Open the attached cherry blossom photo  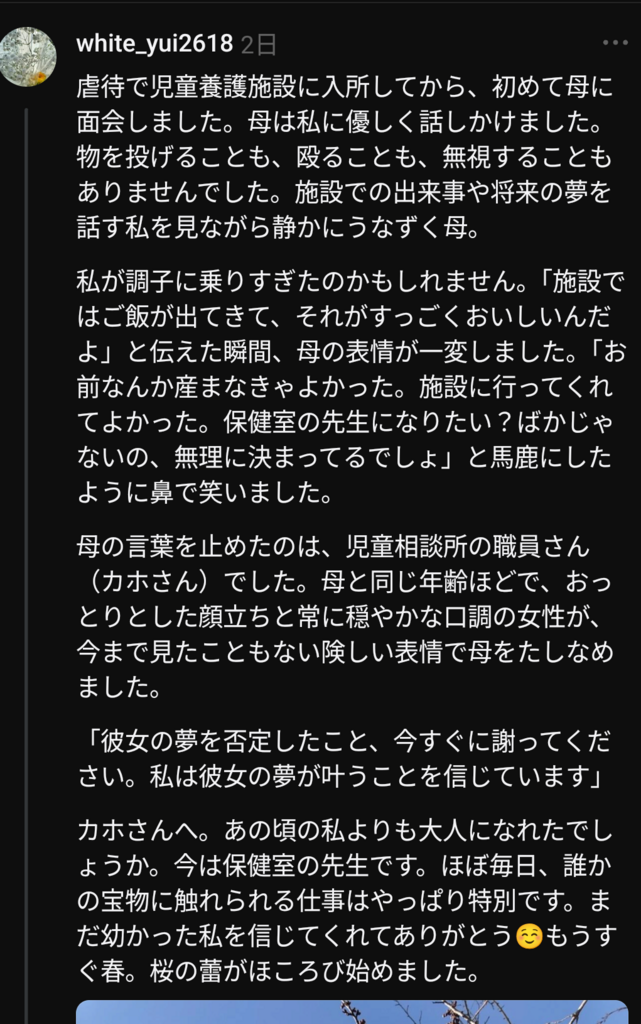(350, 1012)
